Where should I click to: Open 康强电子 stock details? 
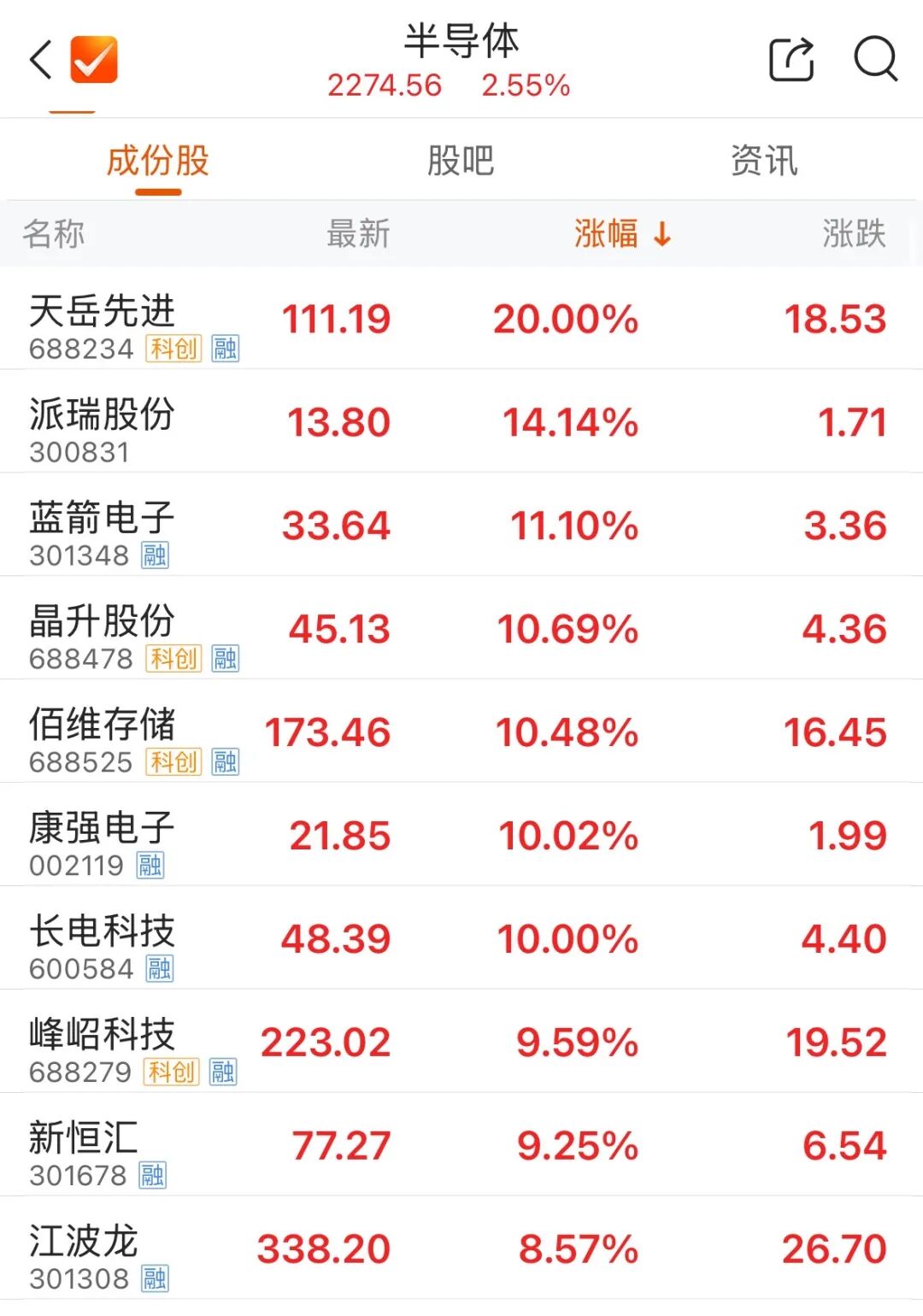(103, 828)
